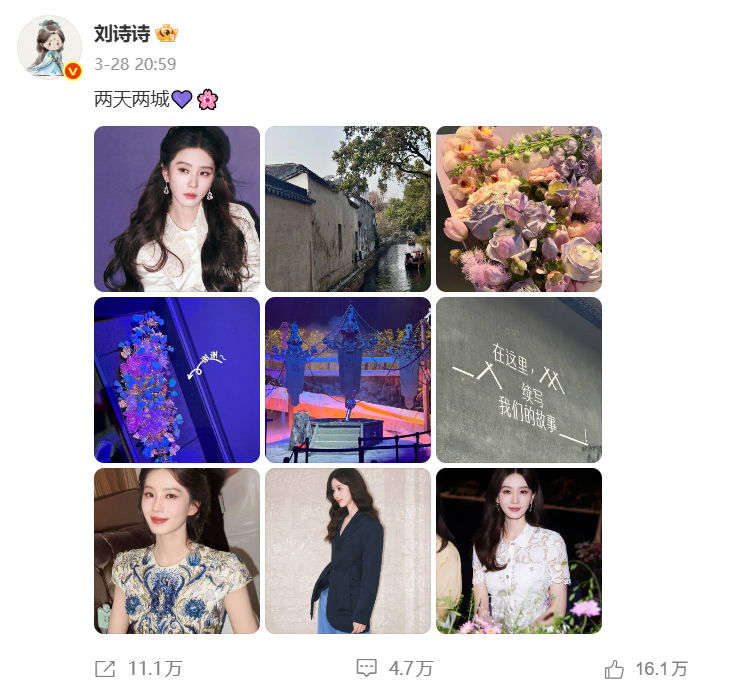This screenshot has height=690, width=751.
Task: Open the blue embroidered dress photo
Action: (x=177, y=551)
